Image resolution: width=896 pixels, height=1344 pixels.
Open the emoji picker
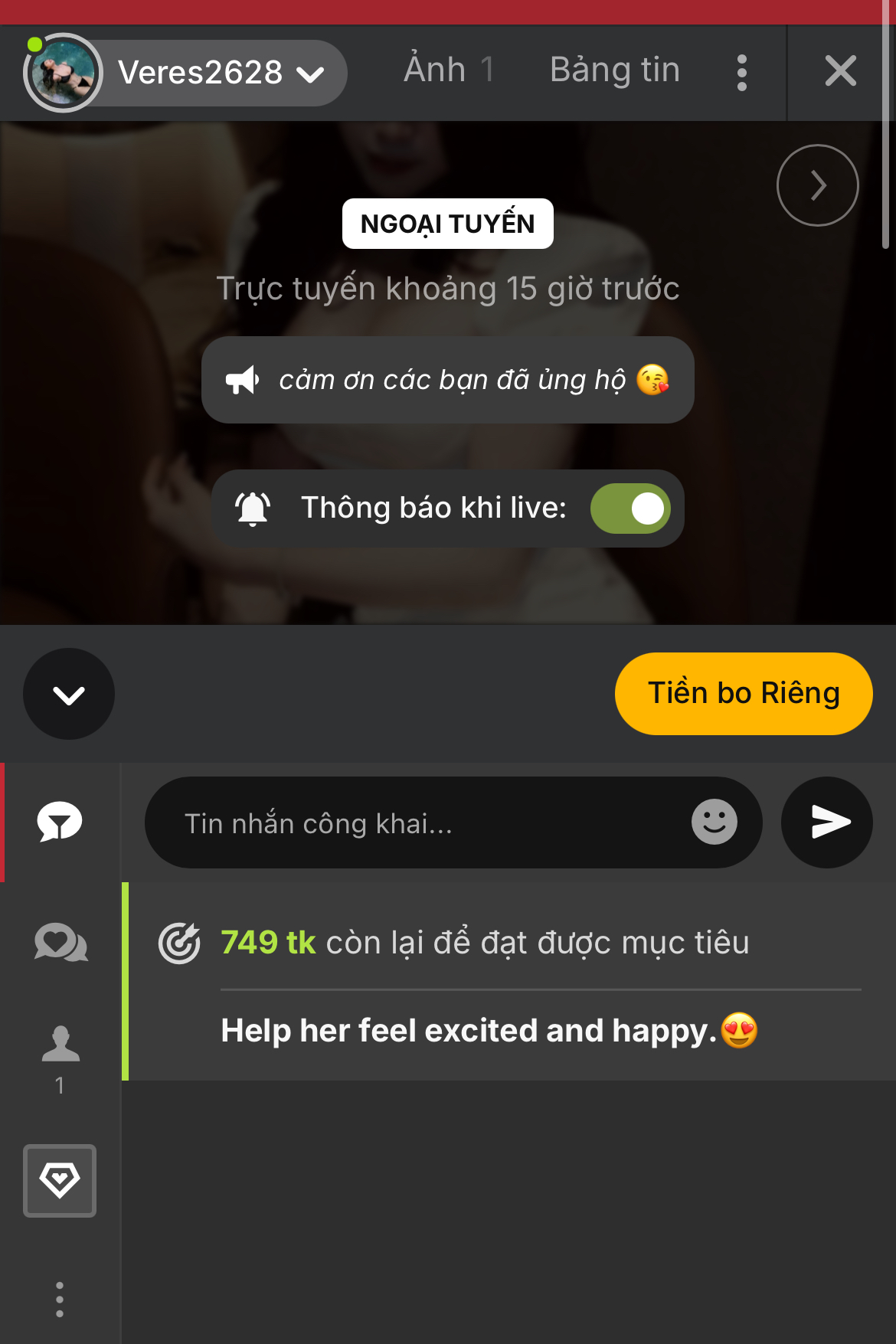click(x=714, y=822)
